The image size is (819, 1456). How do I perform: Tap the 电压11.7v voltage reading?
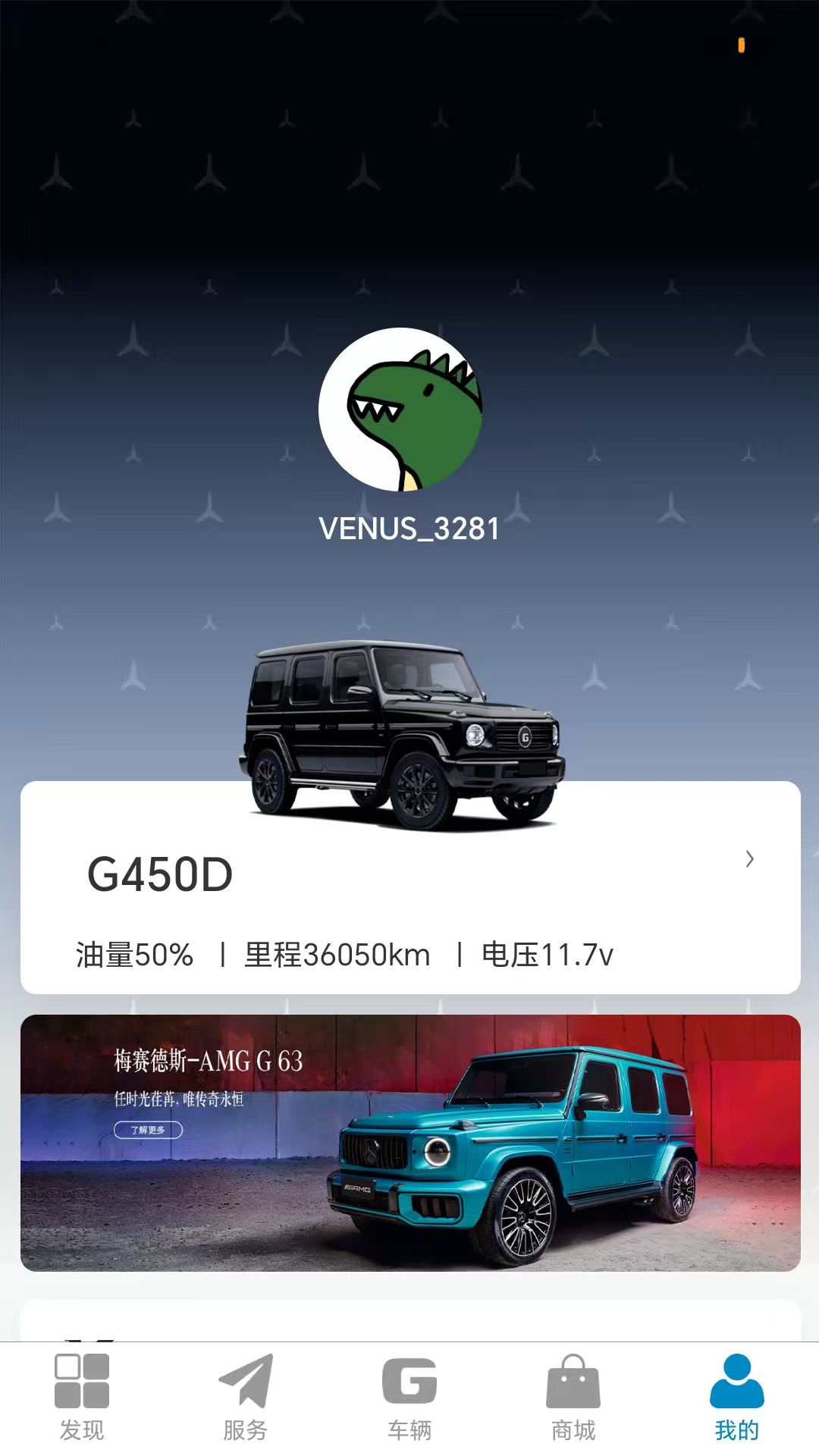pyautogui.click(x=548, y=955)
